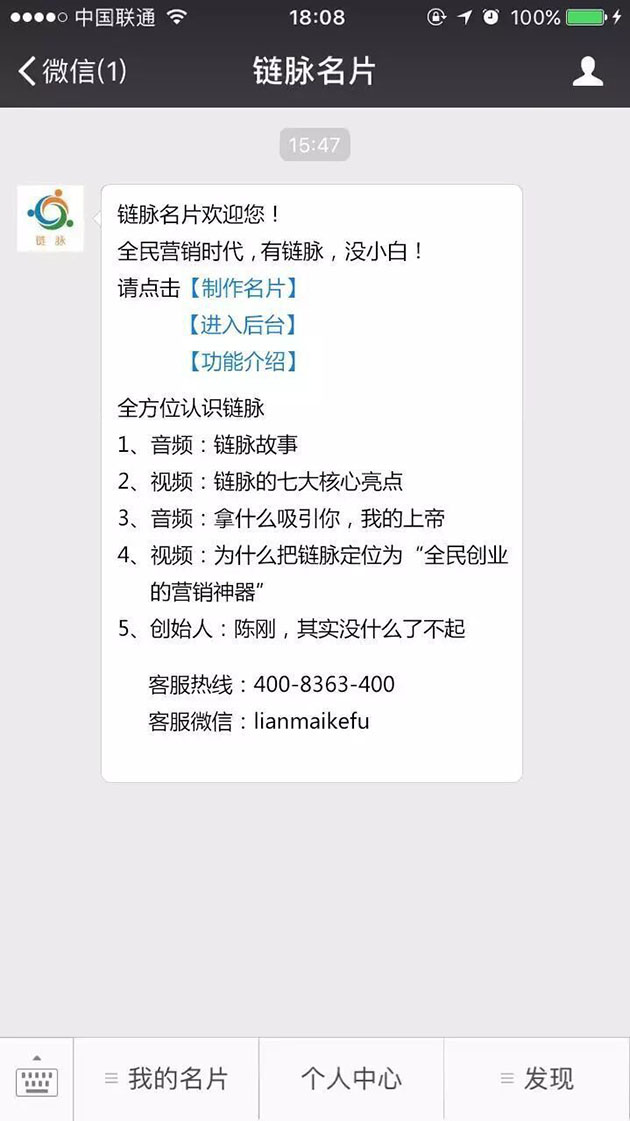Open the 【功能介绍】 link
This screenshot has width=630, height=1121.
pyautogui.click(x=242, y=361)
